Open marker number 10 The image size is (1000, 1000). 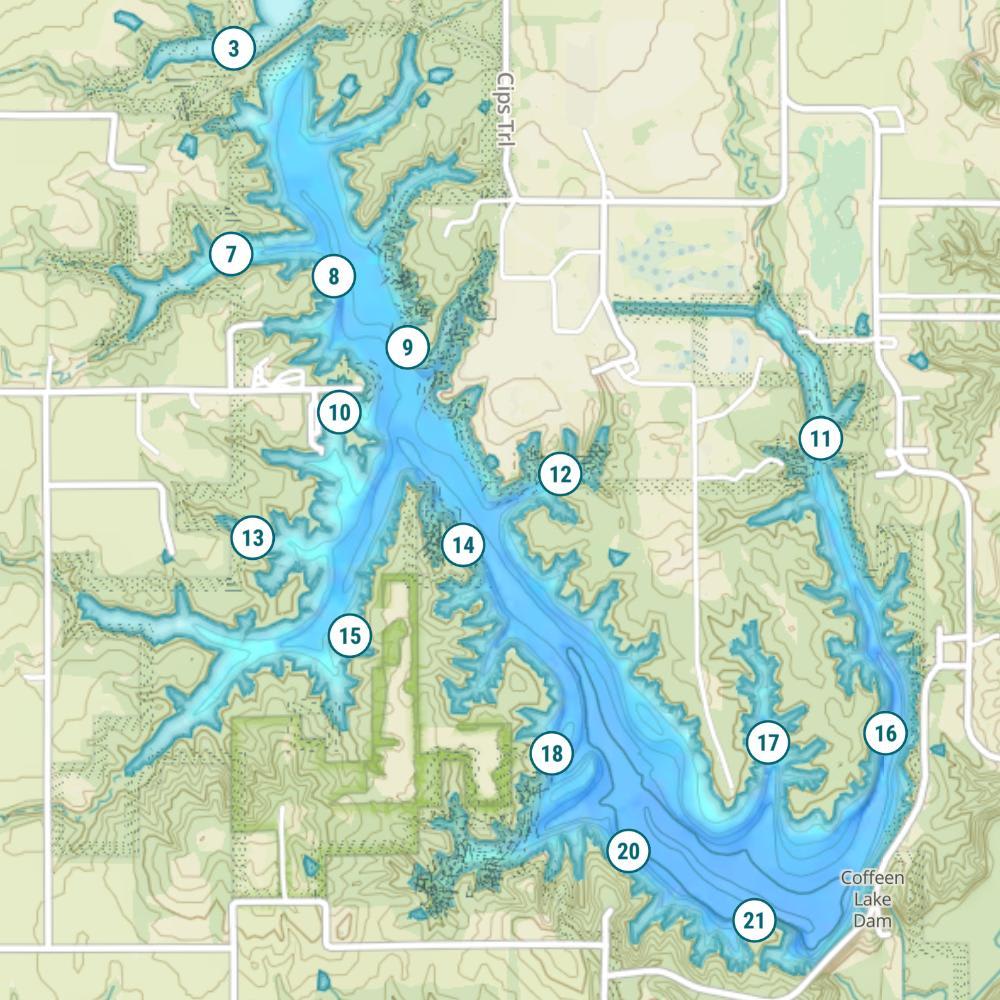tap(339, 412)
